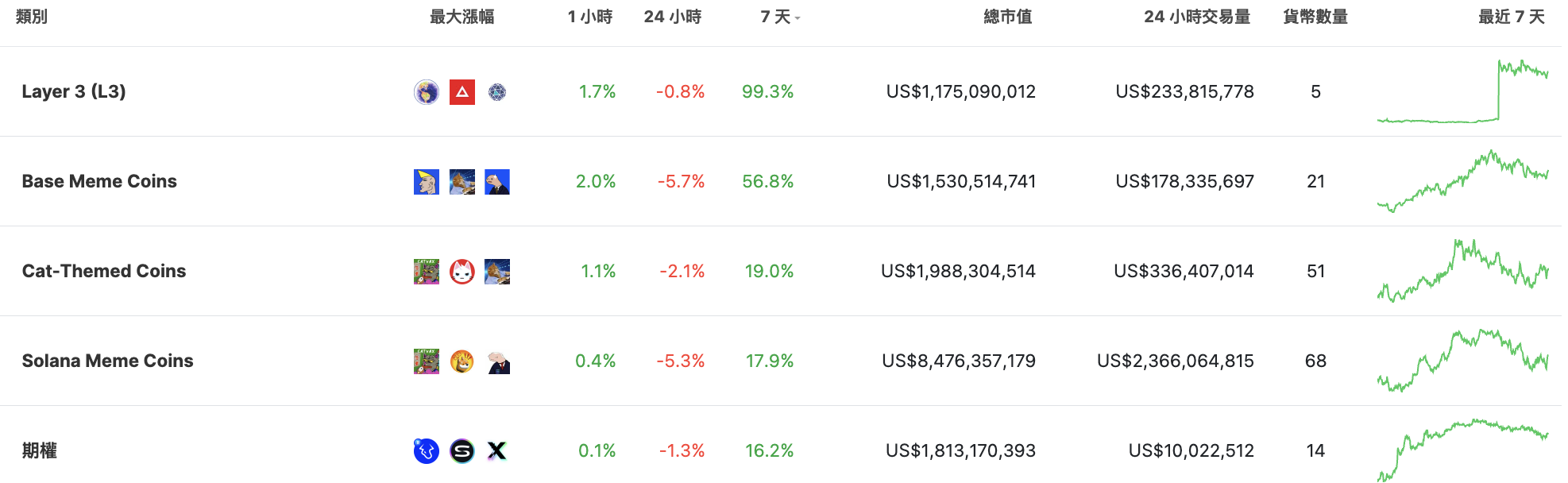1568x483 pixels.
Task: Sort categories by 24 小時 change
Action: coord(672,17)
